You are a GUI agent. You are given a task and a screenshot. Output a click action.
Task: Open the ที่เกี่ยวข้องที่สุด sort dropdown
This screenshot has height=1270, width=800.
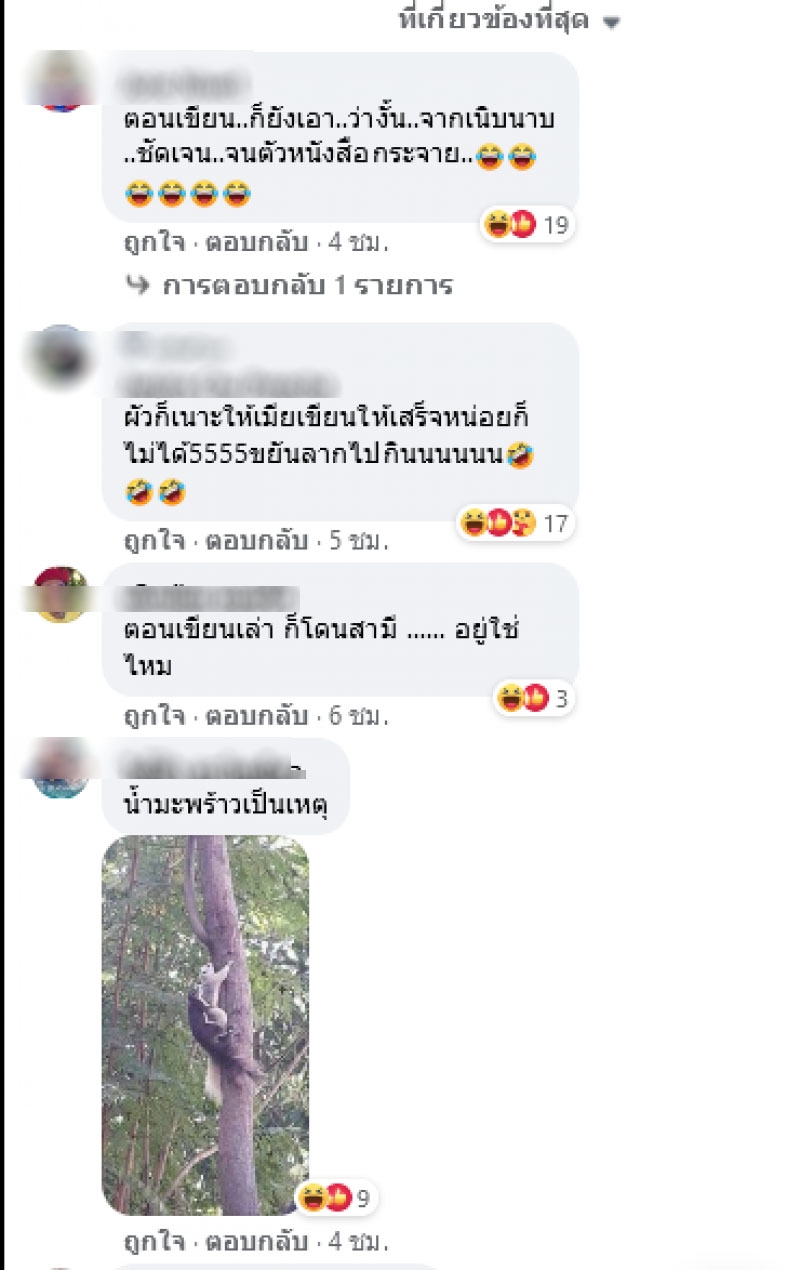[509, 20]
